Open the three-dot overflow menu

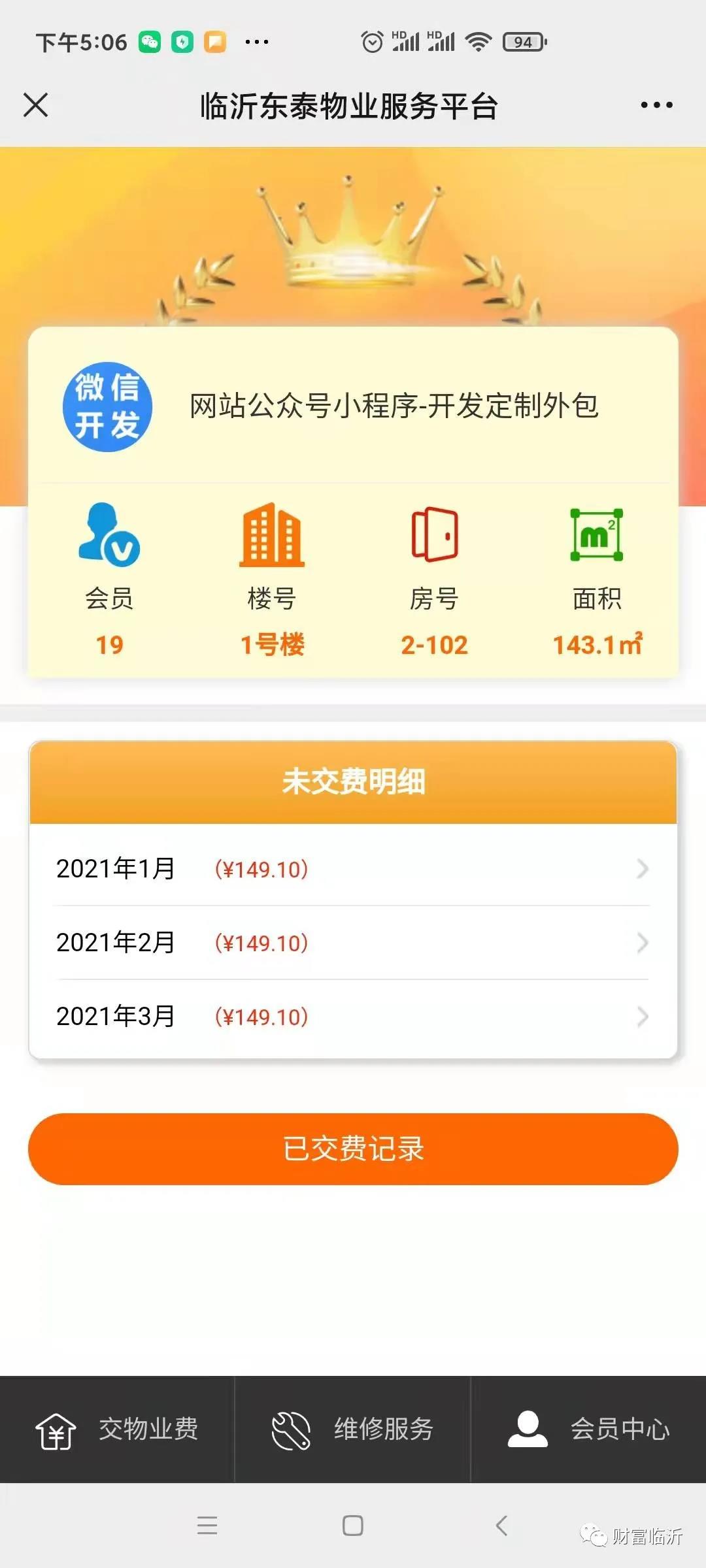pyautogui.click(x=656, y=105)
